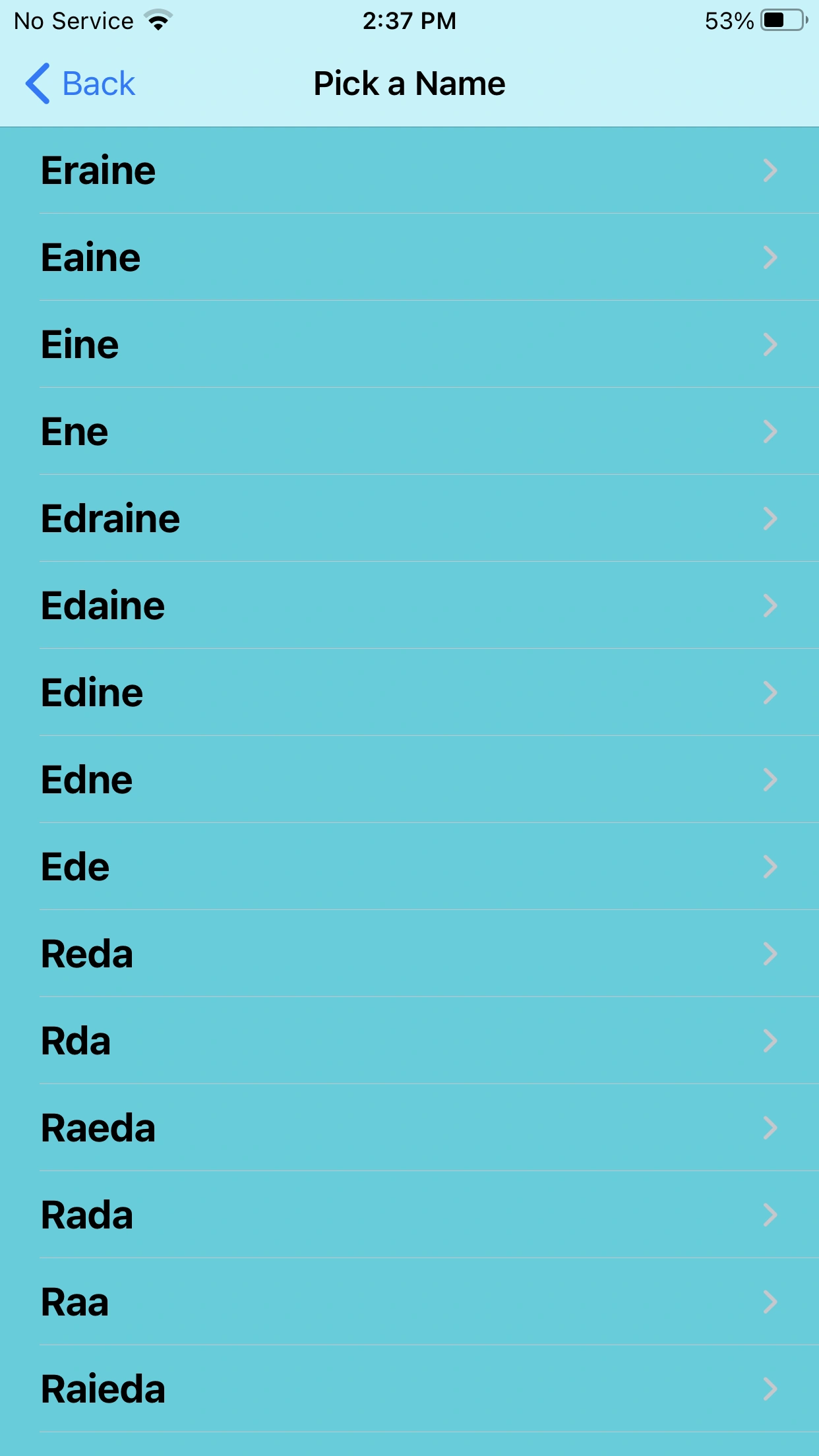Tap the chevron beside Raieda
This screenshot has height=1456, width=819.
770,1388
